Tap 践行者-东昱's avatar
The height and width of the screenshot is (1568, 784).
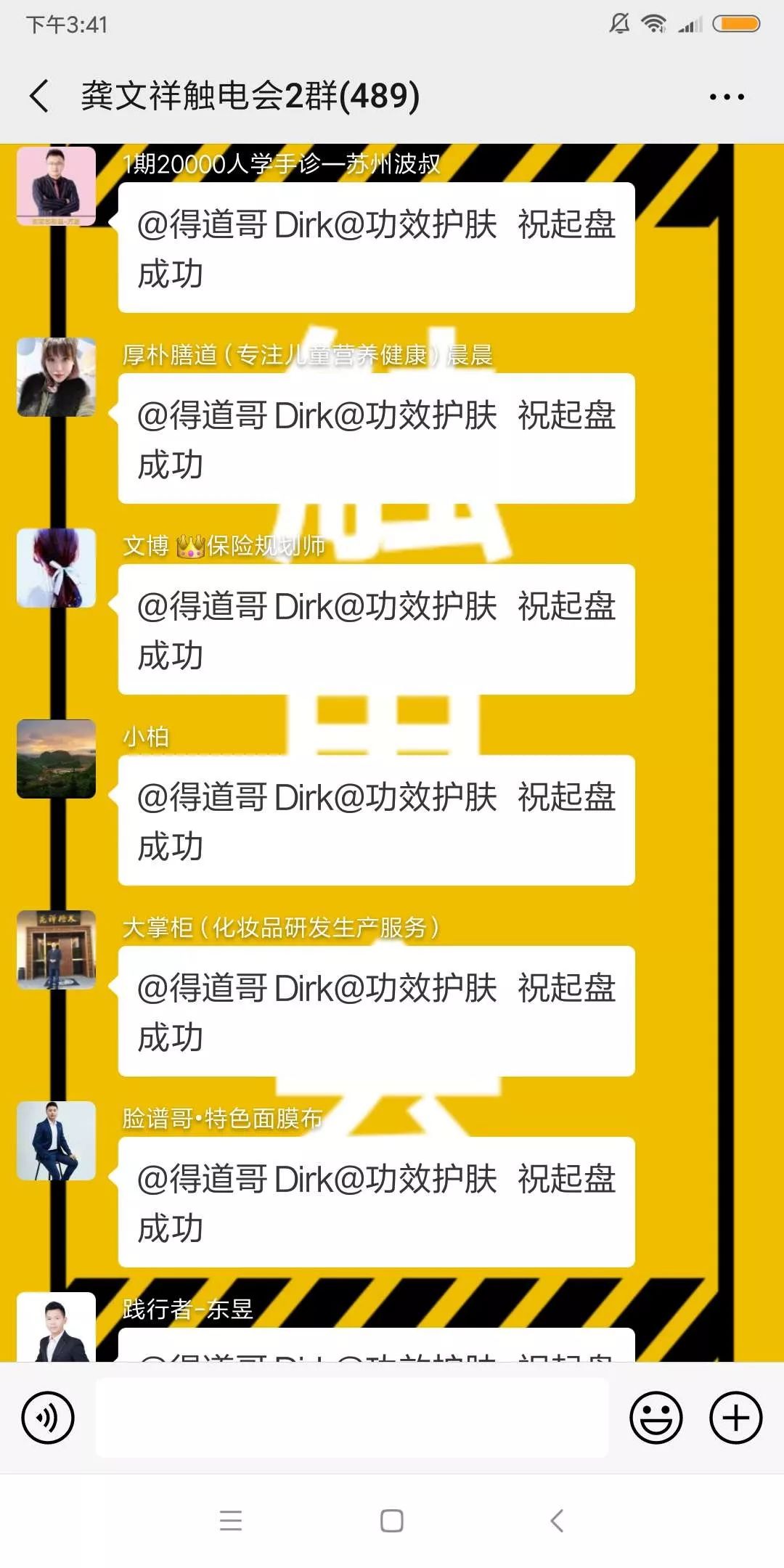[57, 1327]
